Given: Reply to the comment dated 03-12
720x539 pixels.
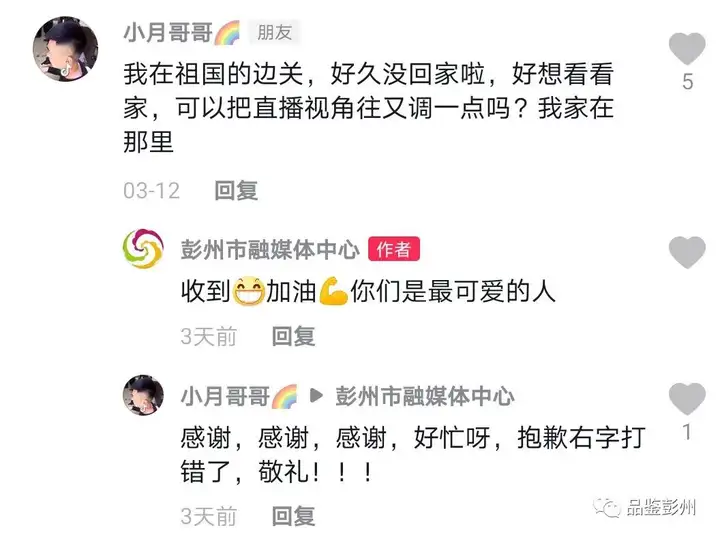Looking at the screenshot, I should (237, 189).
